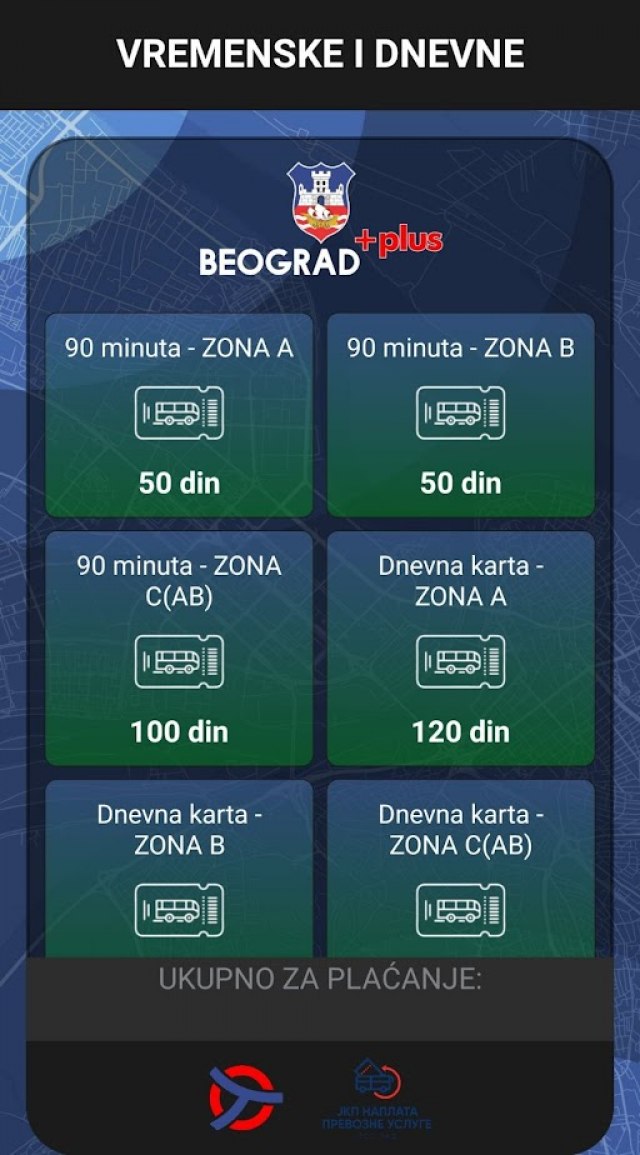Select Dnevna karta ZONA A for 120 din
Viewport: 640px width, 1155px height.
tap(461, 648)
